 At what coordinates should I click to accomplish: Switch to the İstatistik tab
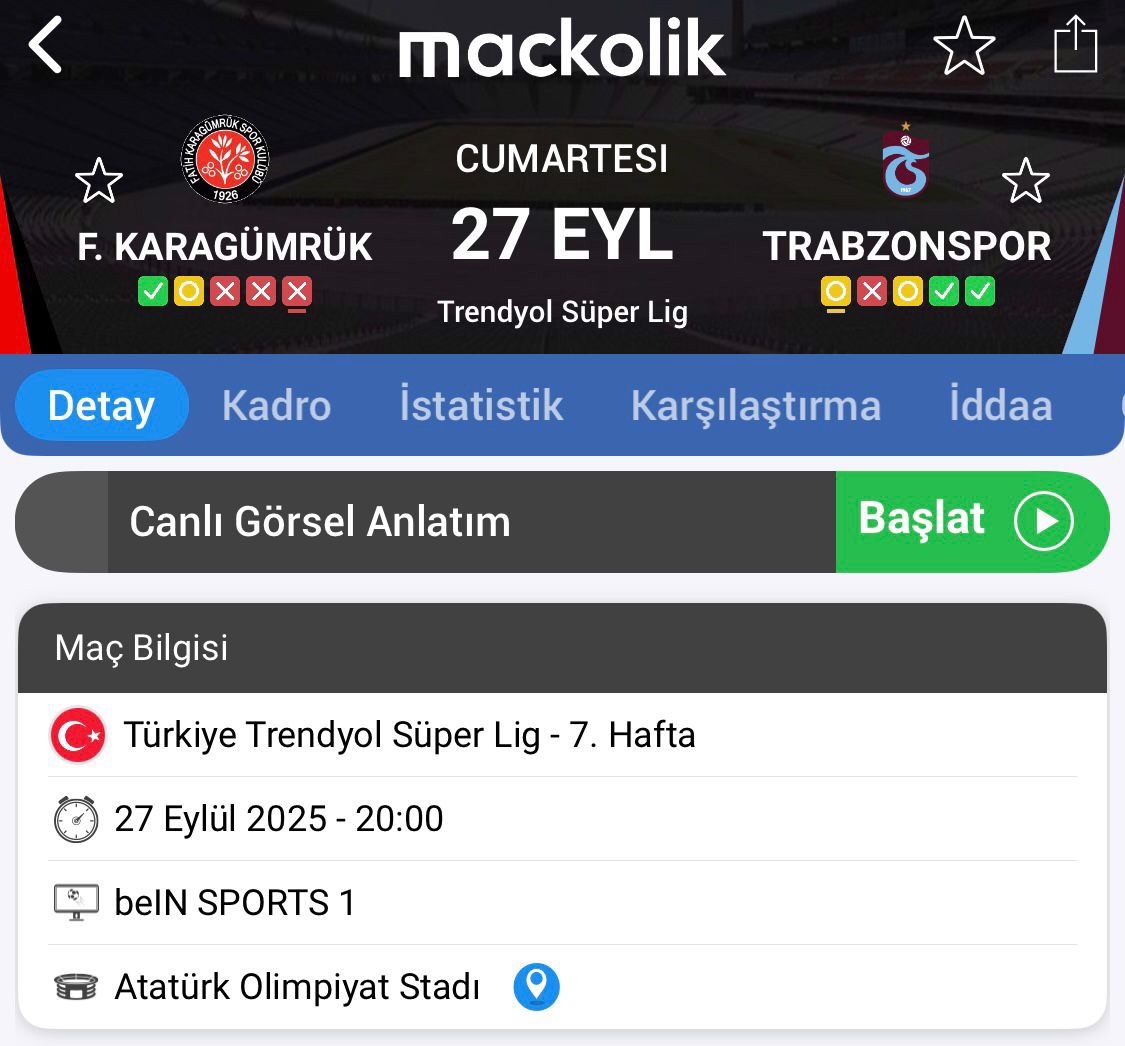click(x=481, y=406)
